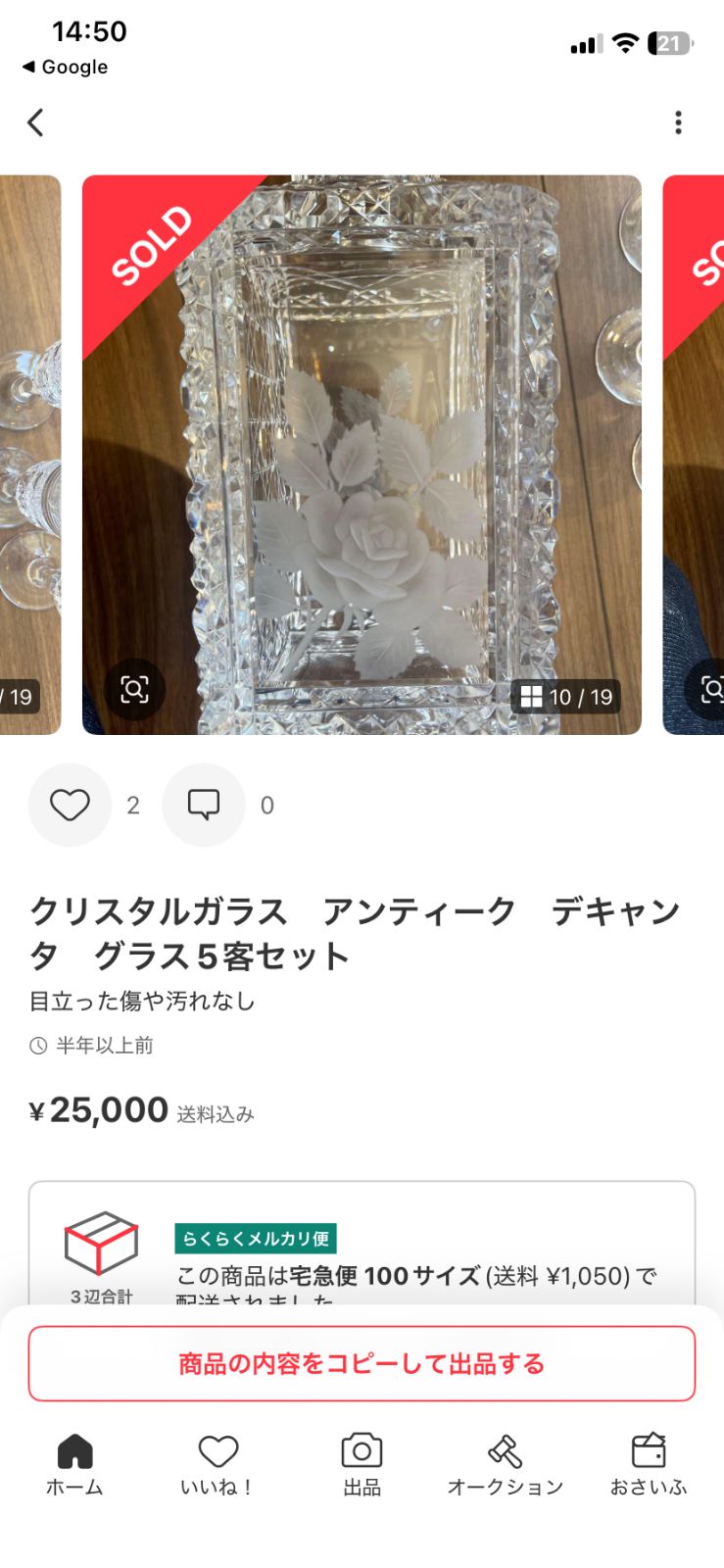Tap the photo counter showing 10/19
Viewport: 724px width, 1568px height.
[x=567, y=697]
